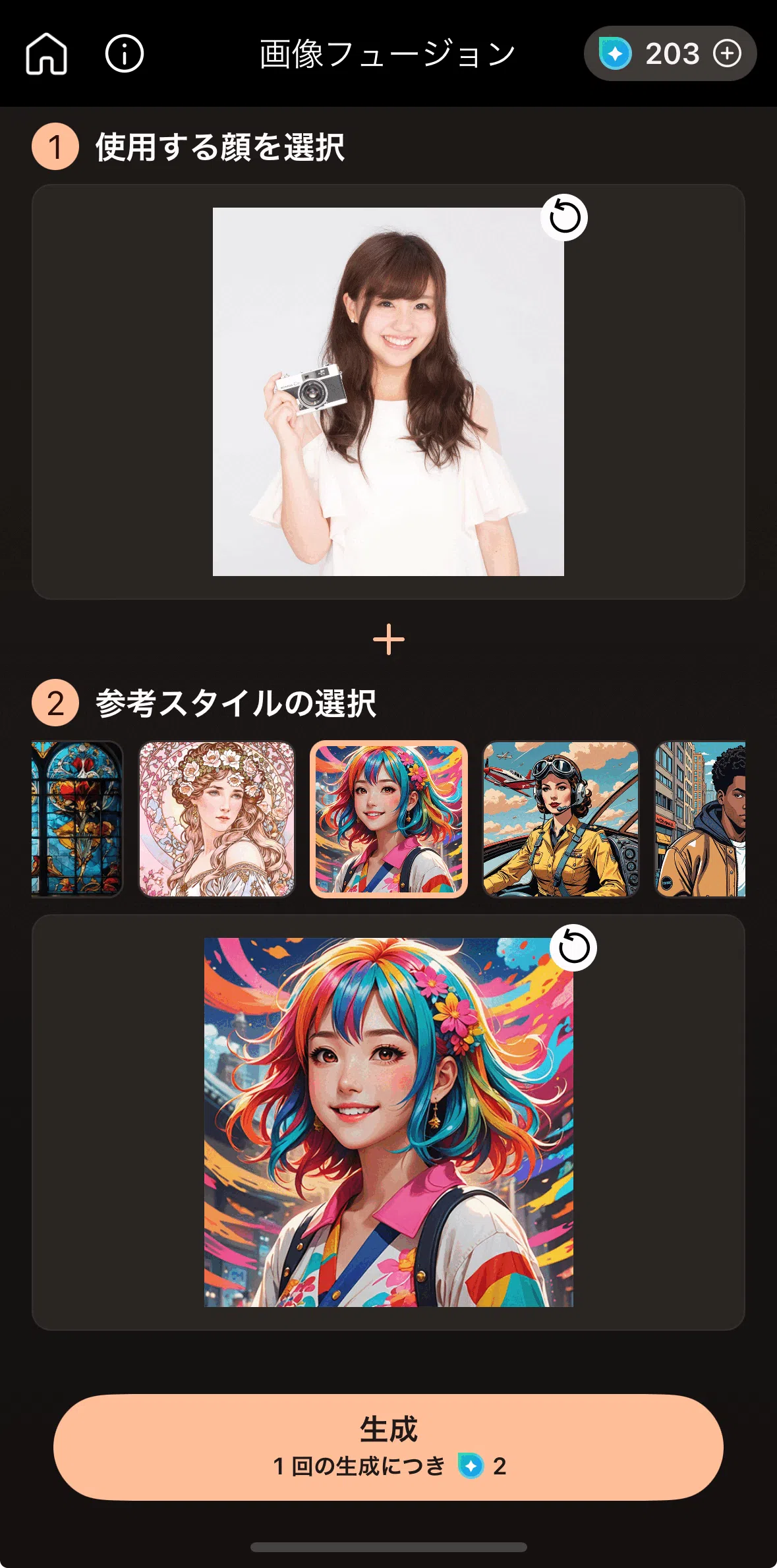Tap the plus icon to add another face
The height and width of the screenshot is (1568, 777).
point(389,638)
